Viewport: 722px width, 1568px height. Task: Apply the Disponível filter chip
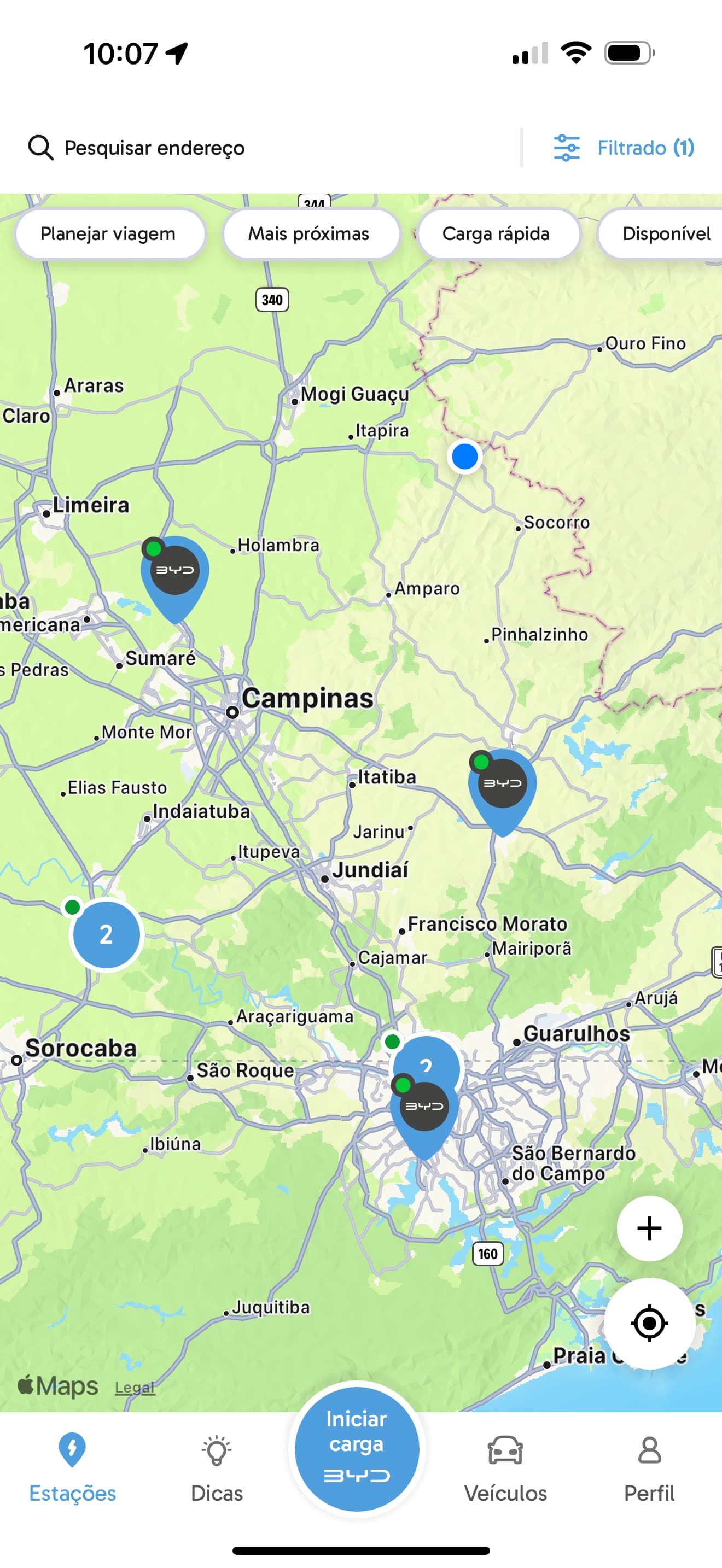(x=661, y=234)
